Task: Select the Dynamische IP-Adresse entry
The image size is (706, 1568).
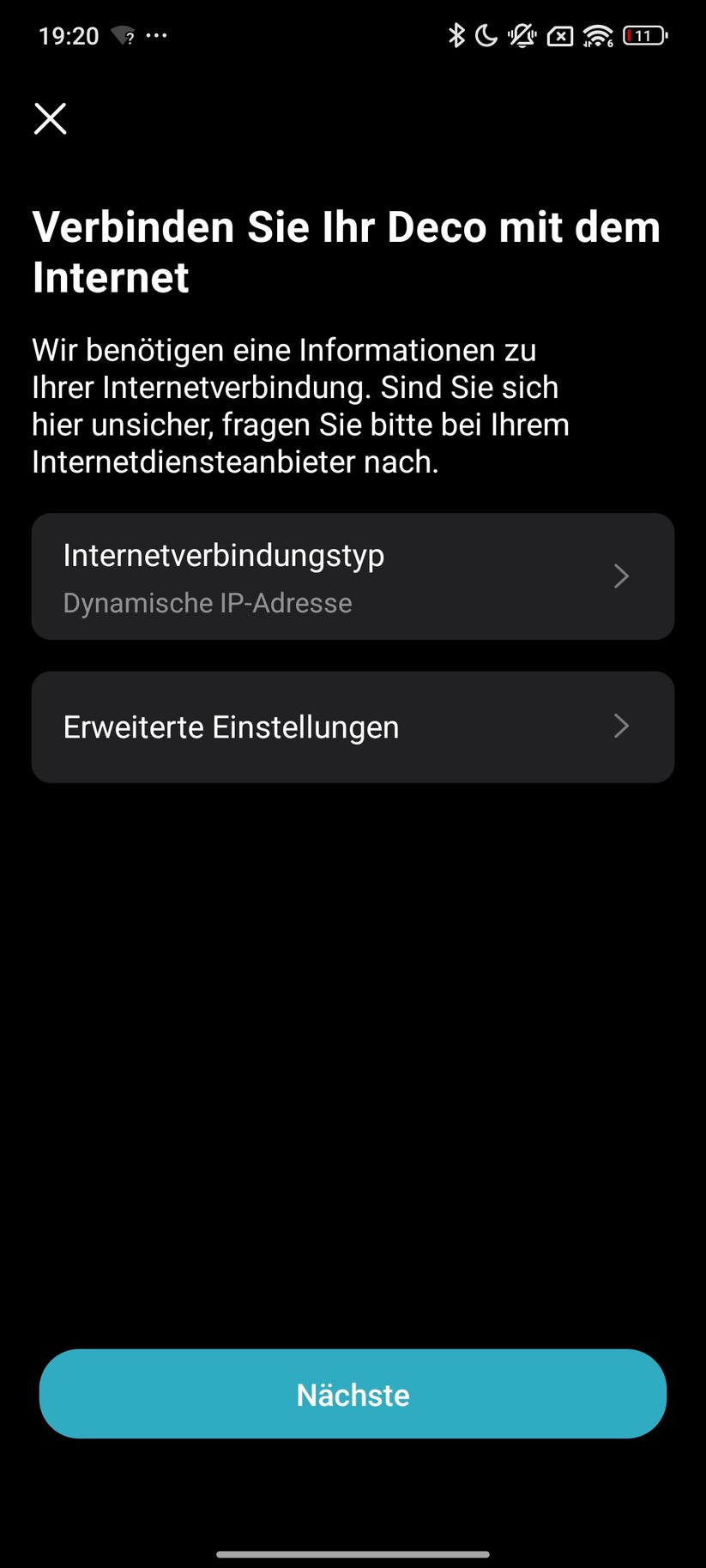Action: point(207,602)
